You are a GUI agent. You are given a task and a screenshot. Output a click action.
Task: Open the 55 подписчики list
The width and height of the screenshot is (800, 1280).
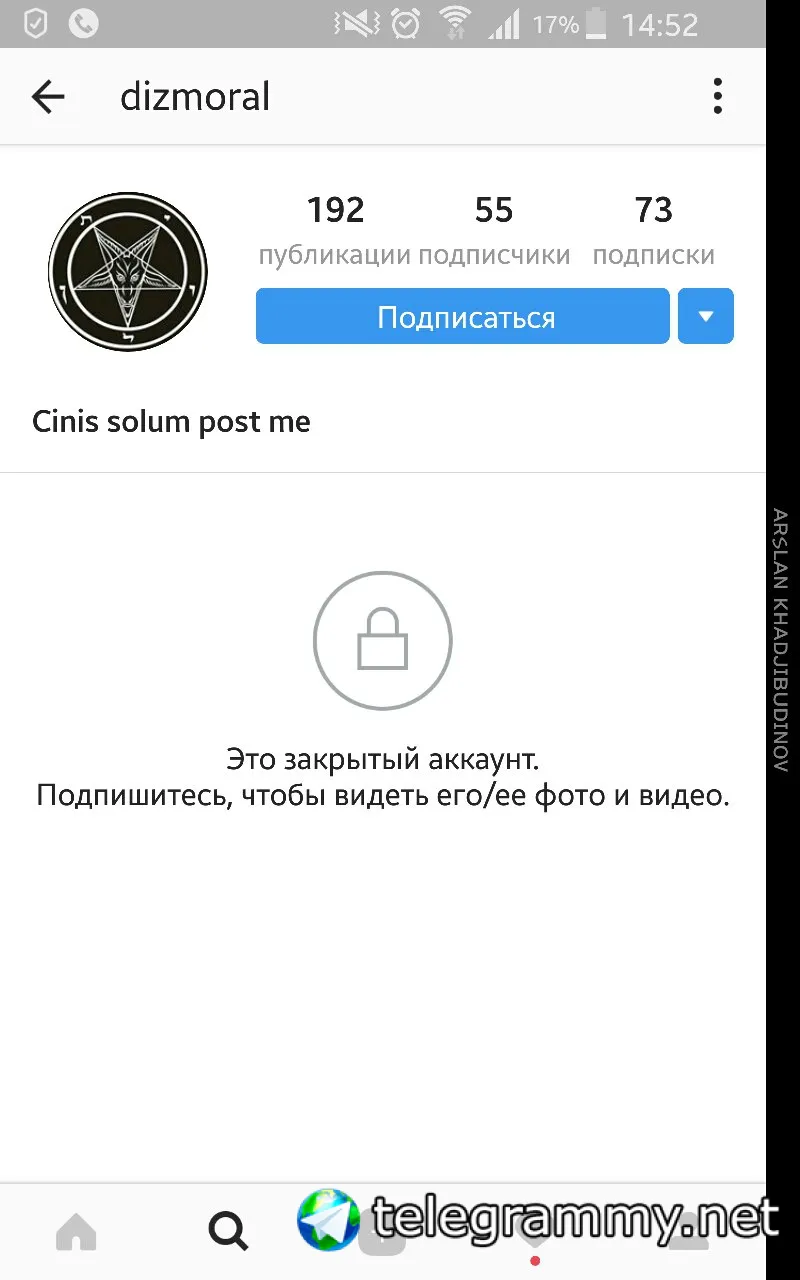(x=494, y=230)
